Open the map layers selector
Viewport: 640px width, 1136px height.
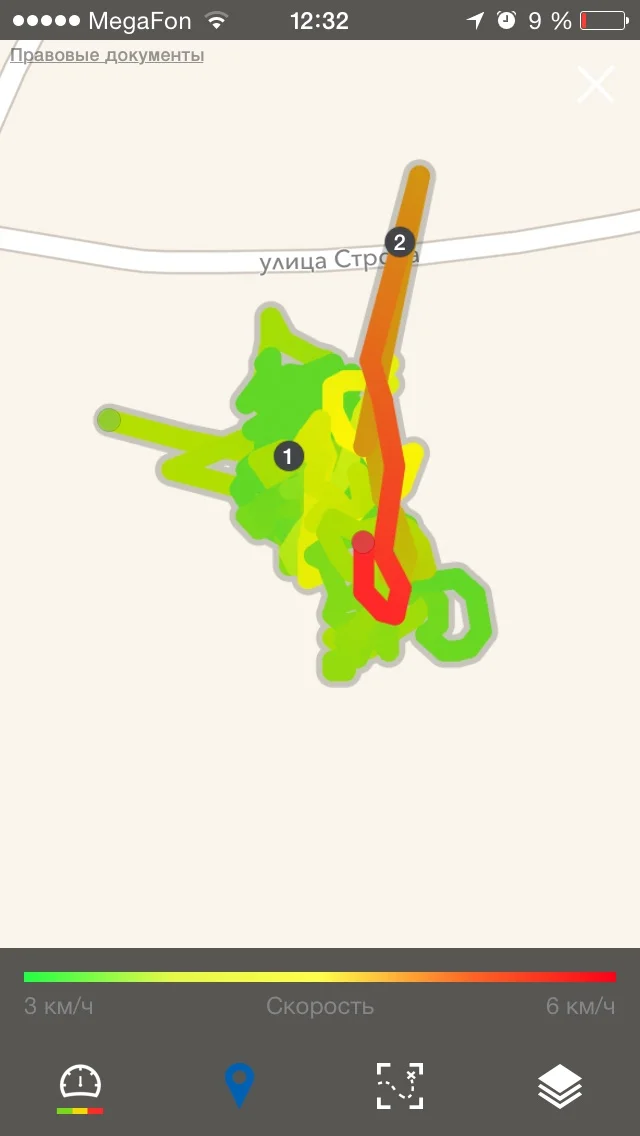click(x=560, y=1086)
